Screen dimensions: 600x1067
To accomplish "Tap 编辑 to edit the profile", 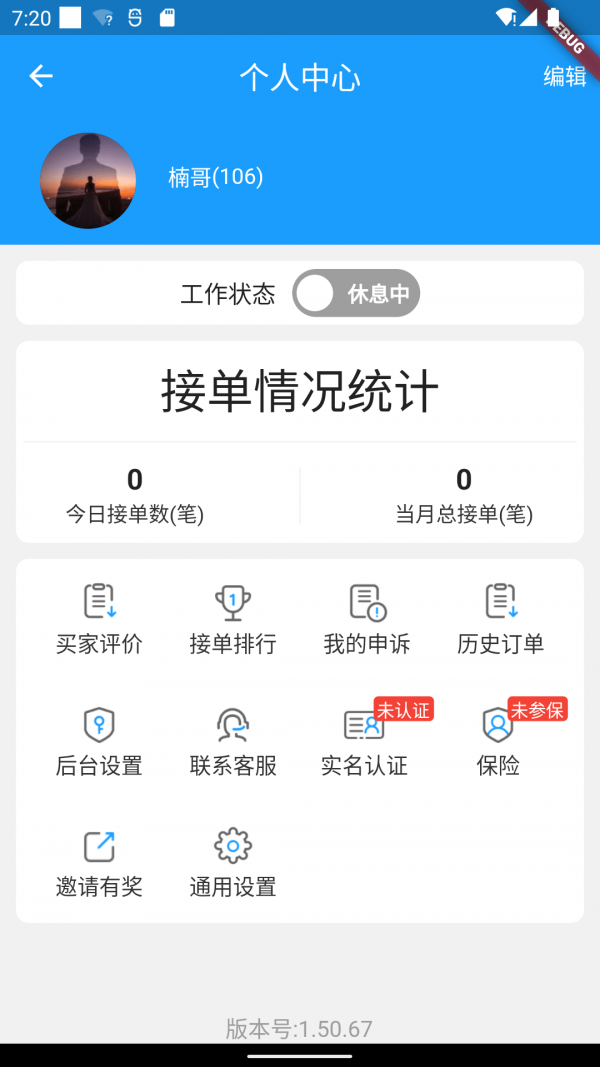I will tap(564, 77).
